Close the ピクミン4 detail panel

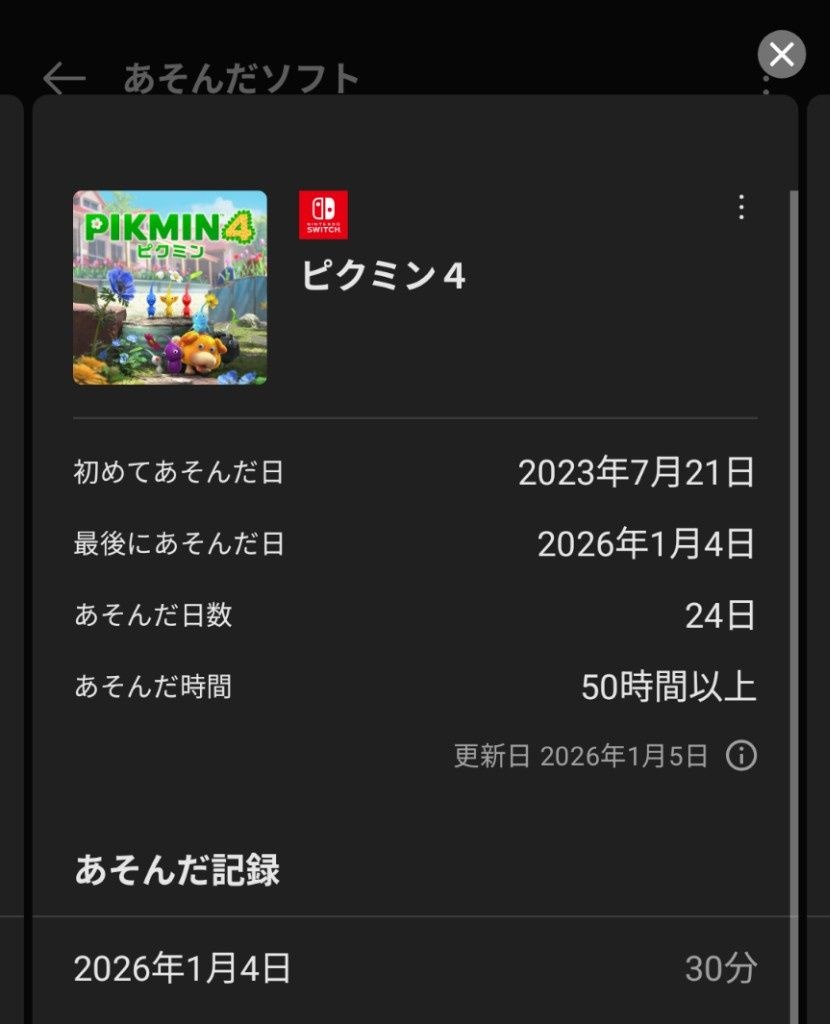pos(781,54)
